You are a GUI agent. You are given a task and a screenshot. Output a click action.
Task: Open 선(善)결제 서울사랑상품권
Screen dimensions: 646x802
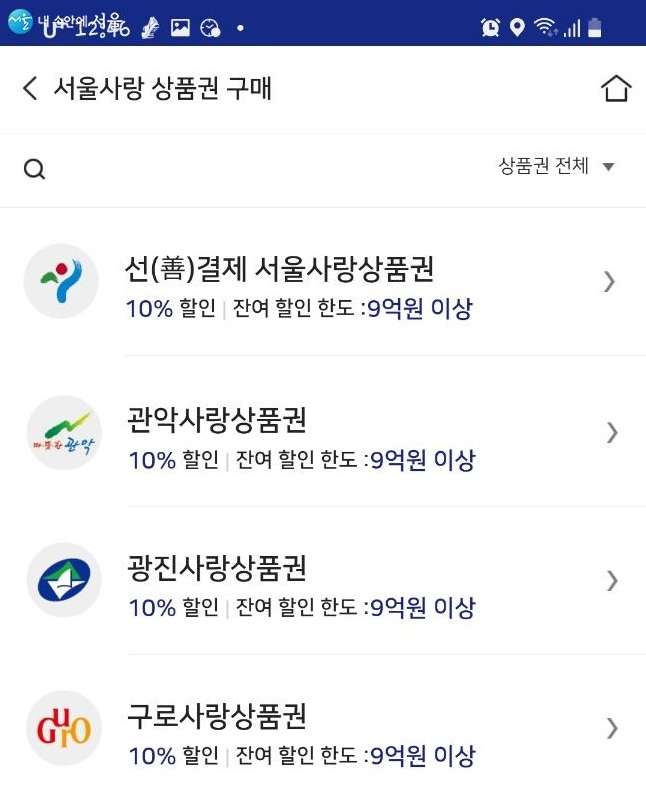coord(322,283)
